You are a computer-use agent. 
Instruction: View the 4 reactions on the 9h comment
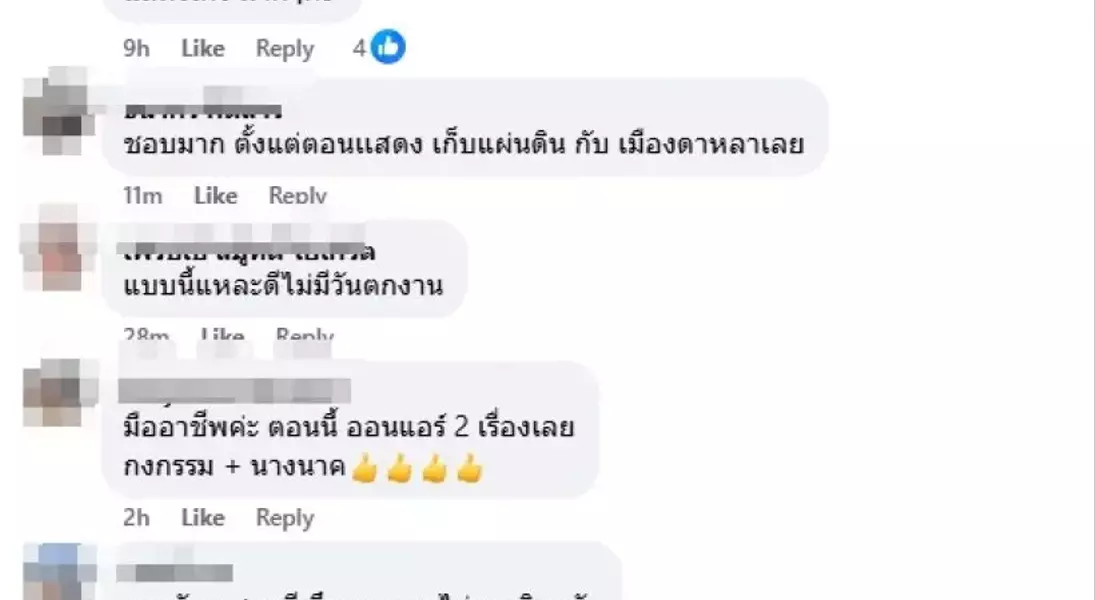pyautogui.click(x=379, y=47)
